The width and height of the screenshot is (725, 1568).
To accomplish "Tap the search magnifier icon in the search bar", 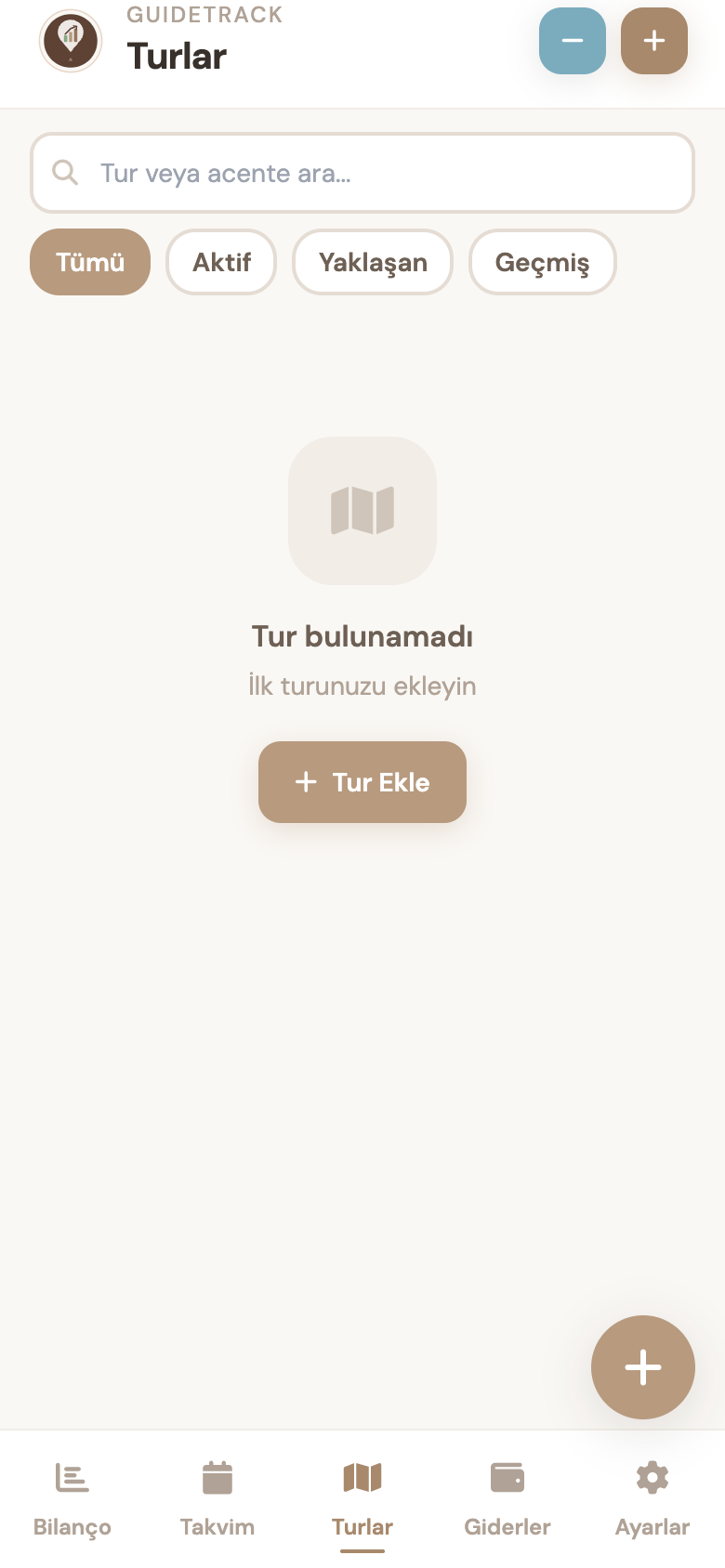I will 65,173.
